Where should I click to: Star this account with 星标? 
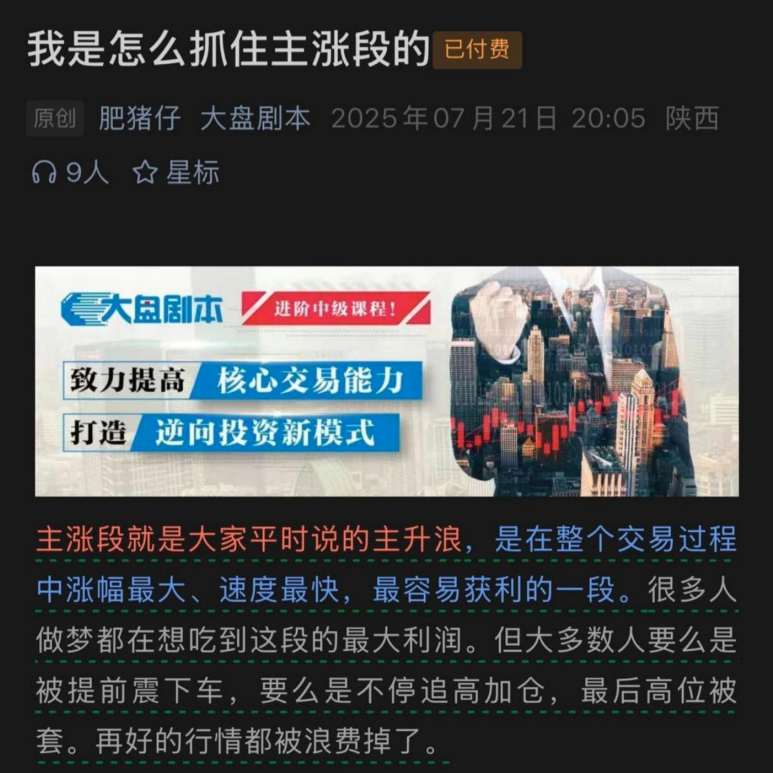coord(176,173)
